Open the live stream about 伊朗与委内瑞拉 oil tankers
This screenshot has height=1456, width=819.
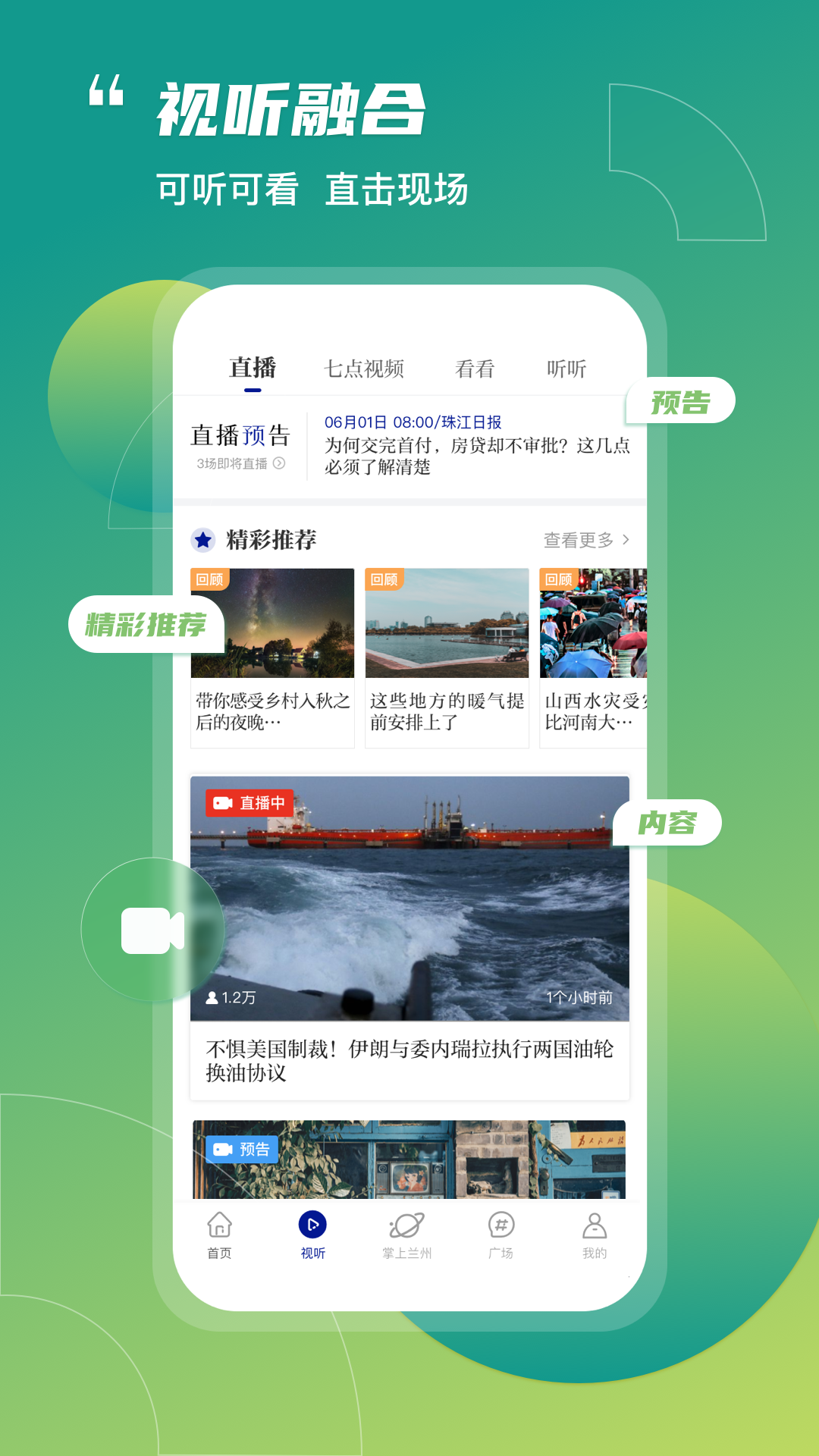coord(409,895)
